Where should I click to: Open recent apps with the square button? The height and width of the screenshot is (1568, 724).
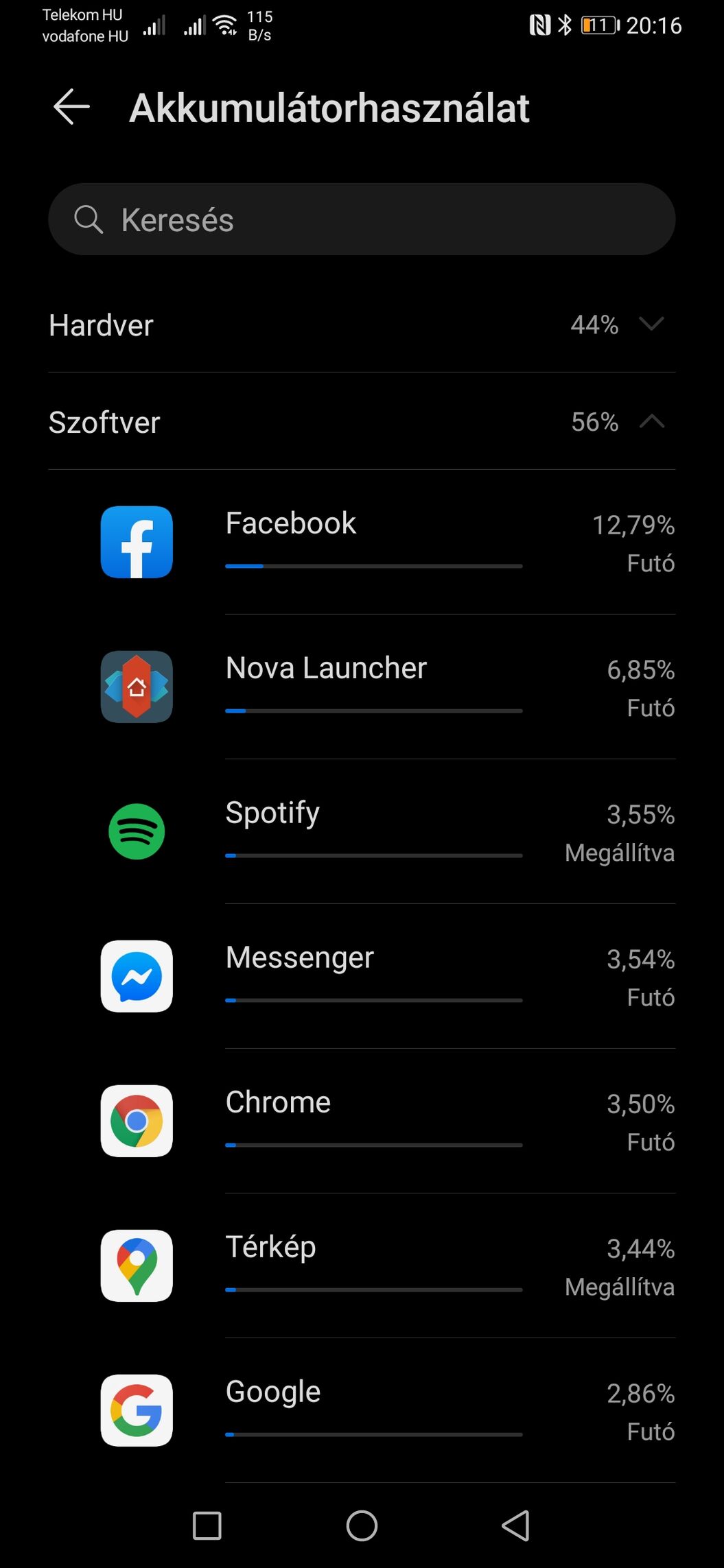(207, 1526)
